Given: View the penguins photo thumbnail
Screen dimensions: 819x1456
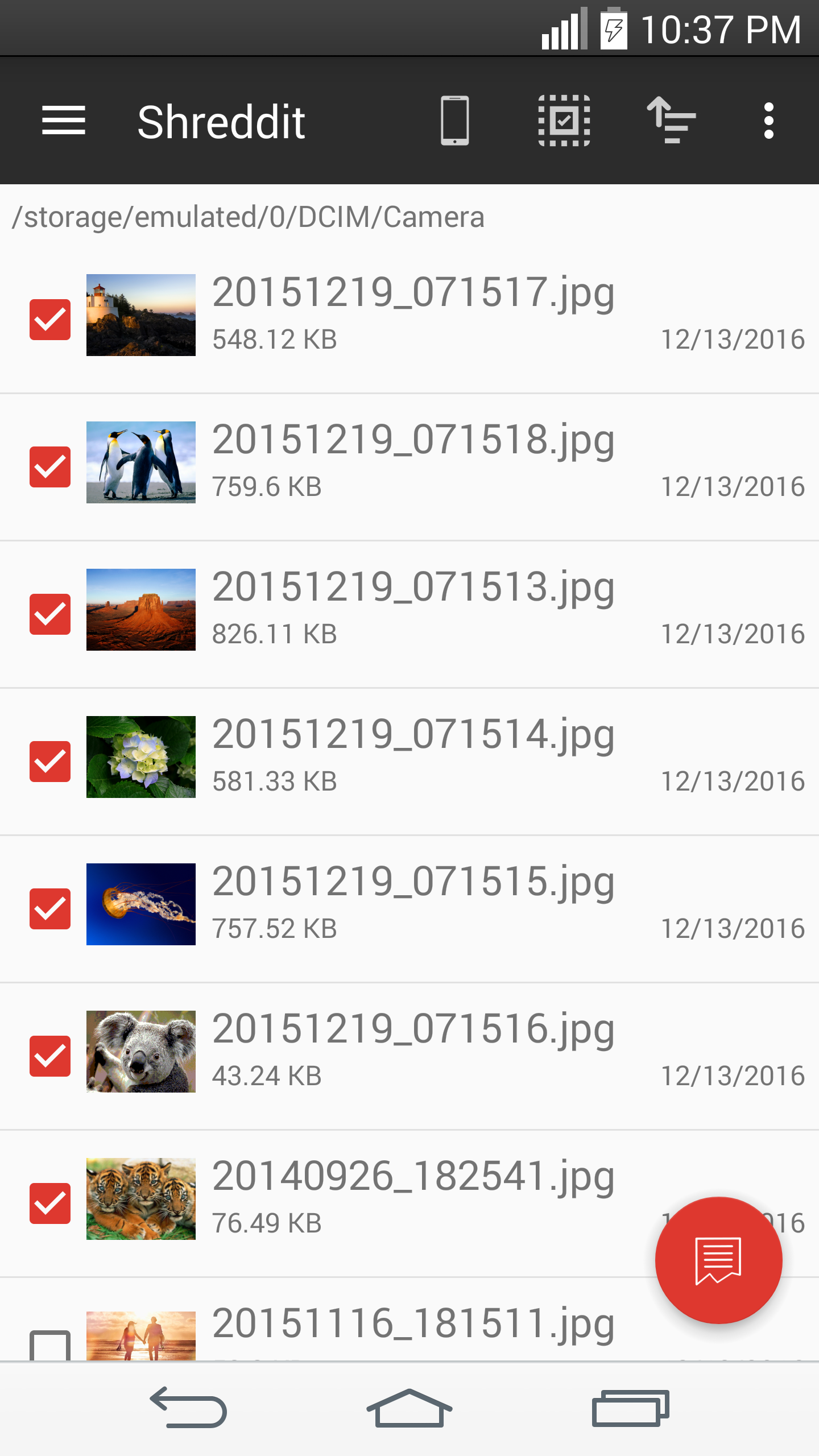Looking at the screenshot, I should (x=141, y=462).
